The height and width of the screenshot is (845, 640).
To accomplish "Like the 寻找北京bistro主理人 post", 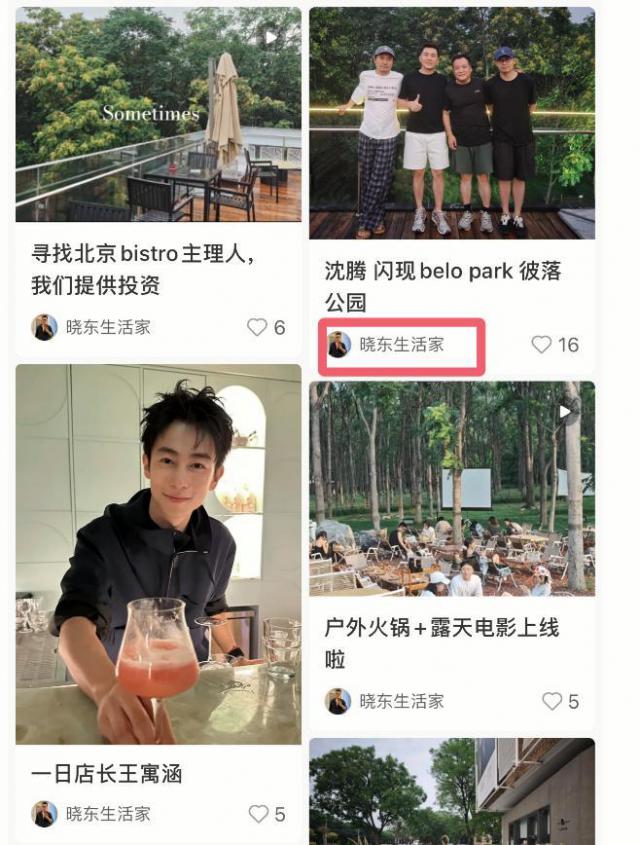I will tap(258, 327).
